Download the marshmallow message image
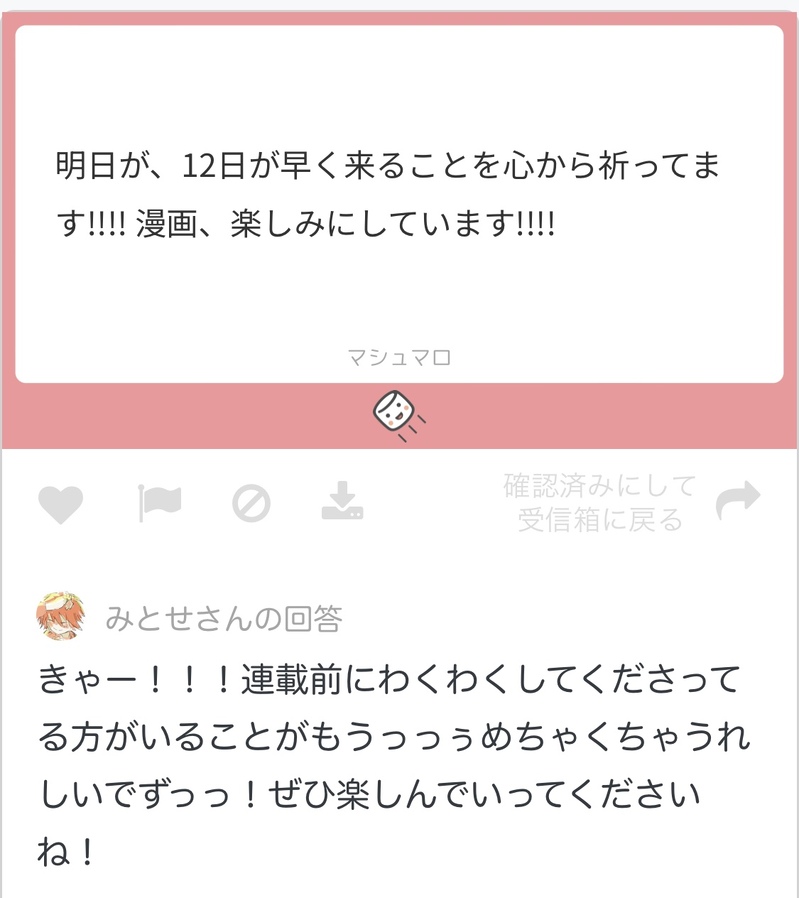This screenshot has width=799, height=898. (342, 502)
